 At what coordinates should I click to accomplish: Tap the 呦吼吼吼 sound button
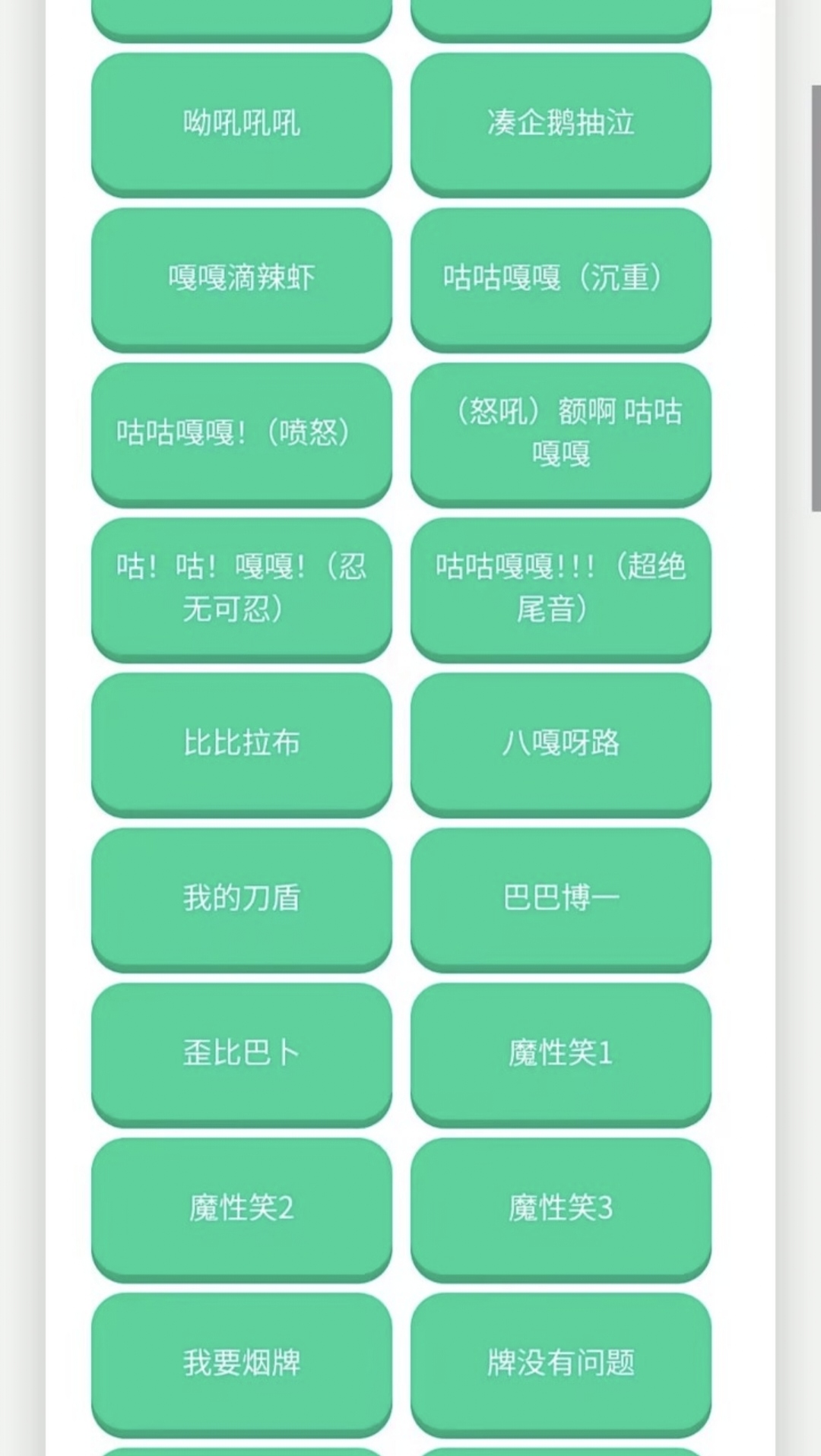point(242,122)
